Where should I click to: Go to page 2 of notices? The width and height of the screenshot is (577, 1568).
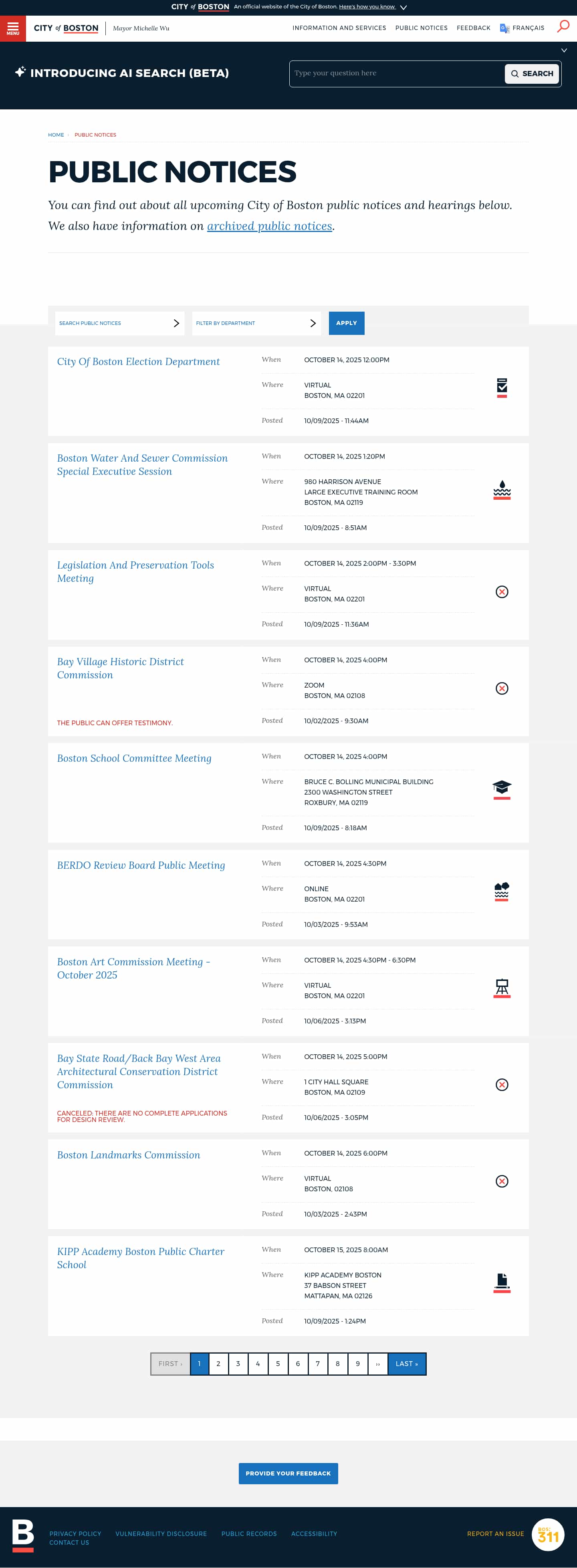218,1364
